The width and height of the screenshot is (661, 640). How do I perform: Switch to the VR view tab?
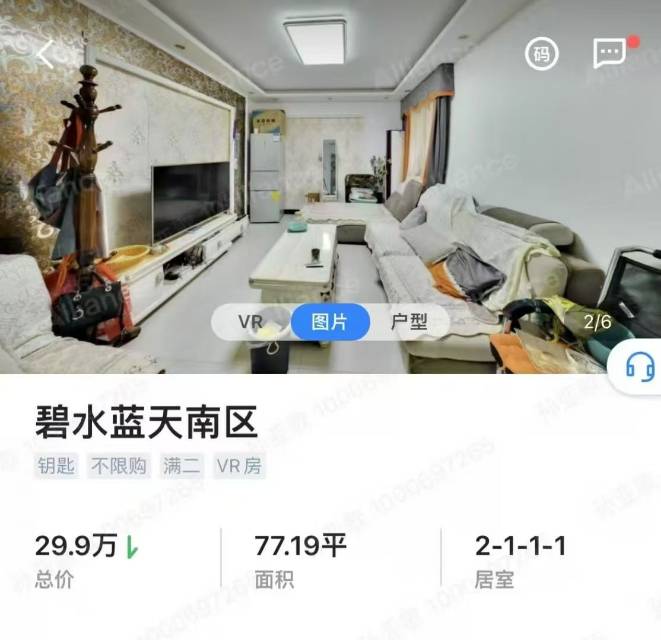pos(250,322)
